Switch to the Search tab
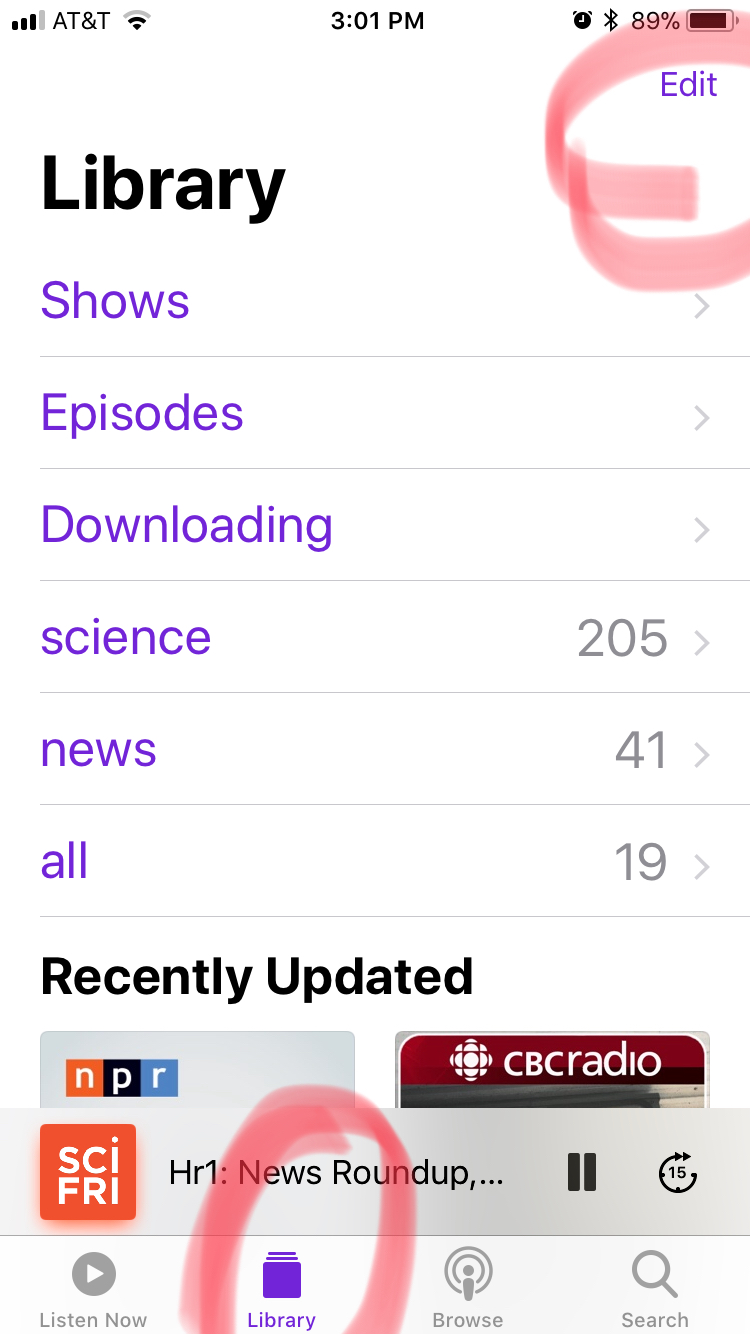The height and width of the screenshot is (1334, 750). [655, 1290]
